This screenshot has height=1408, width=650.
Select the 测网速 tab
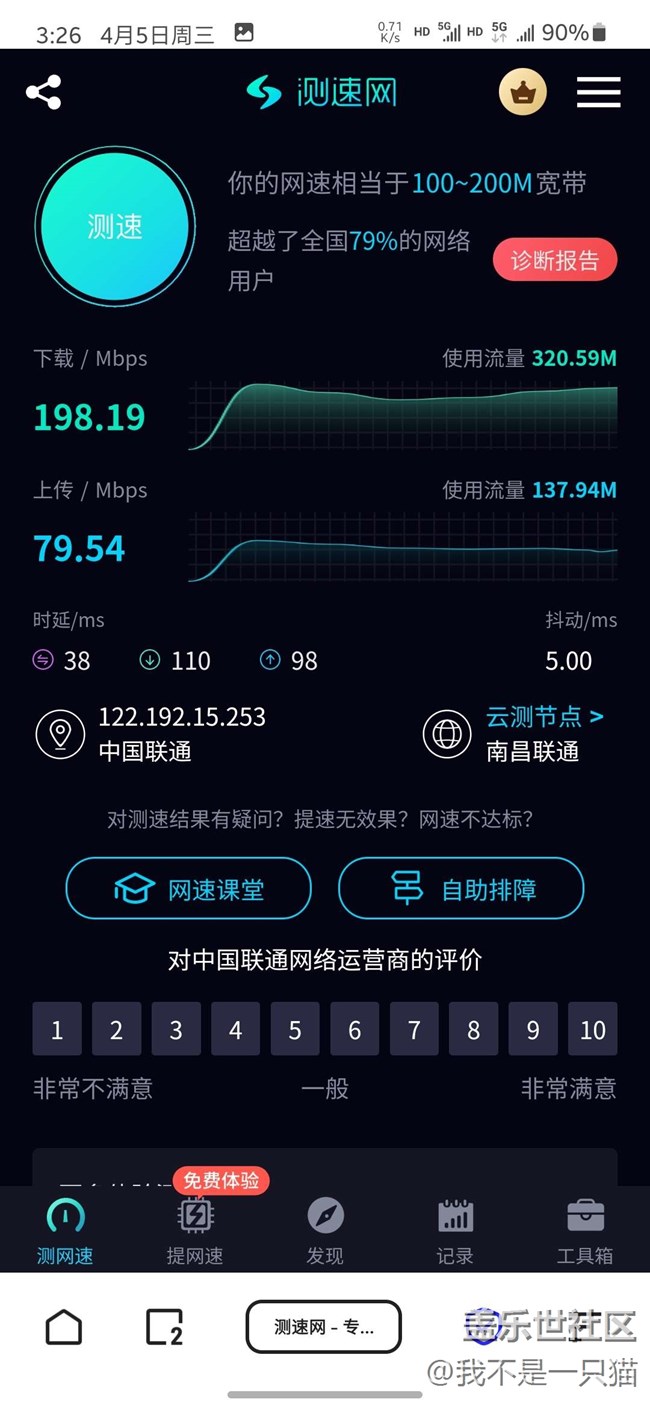tap(65, 1232)
